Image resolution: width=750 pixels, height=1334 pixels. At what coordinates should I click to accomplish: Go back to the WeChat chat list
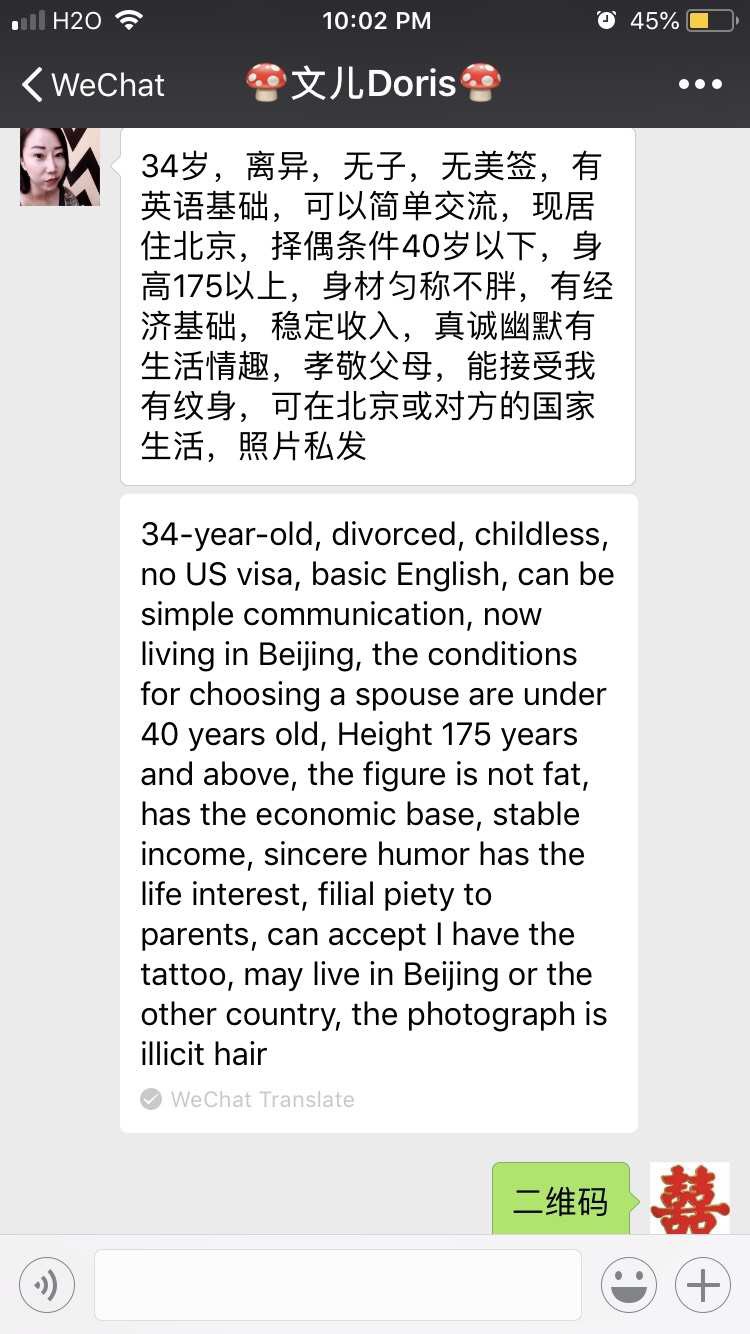click(x=92, y=85)
